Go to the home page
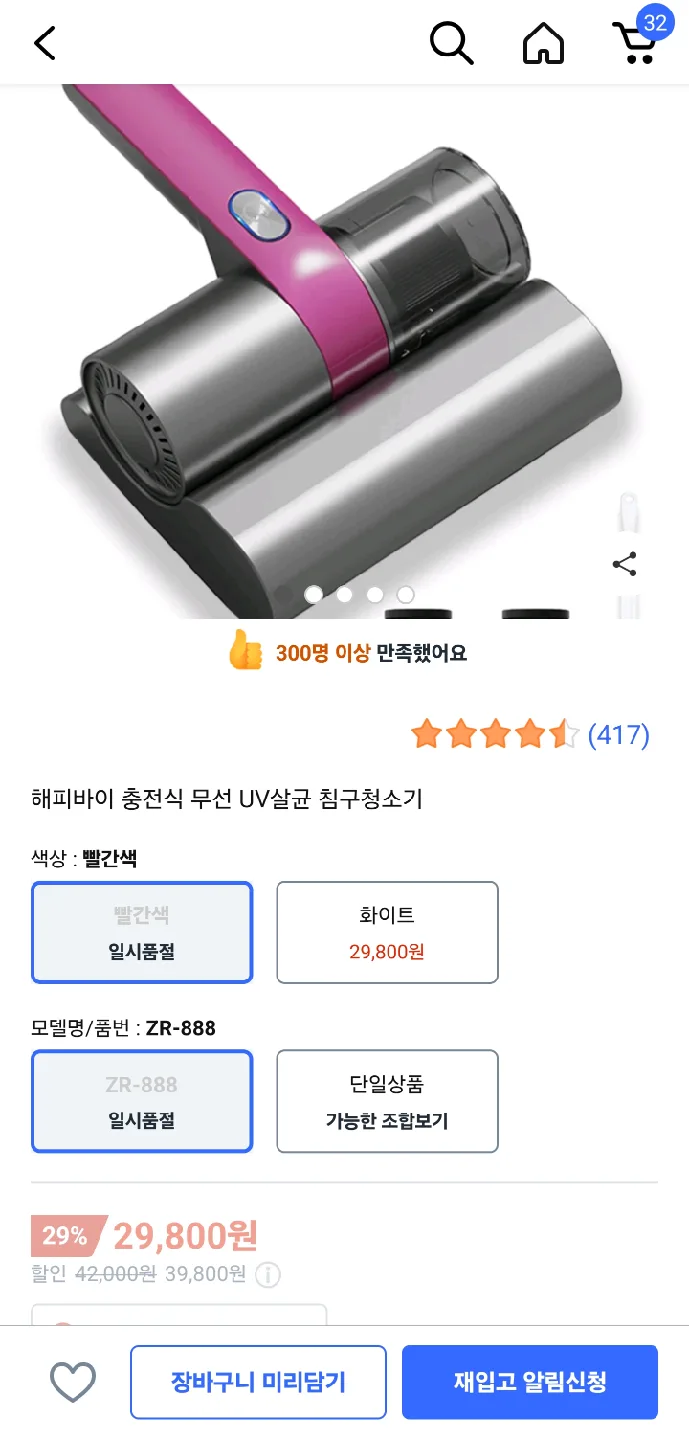 543,43
